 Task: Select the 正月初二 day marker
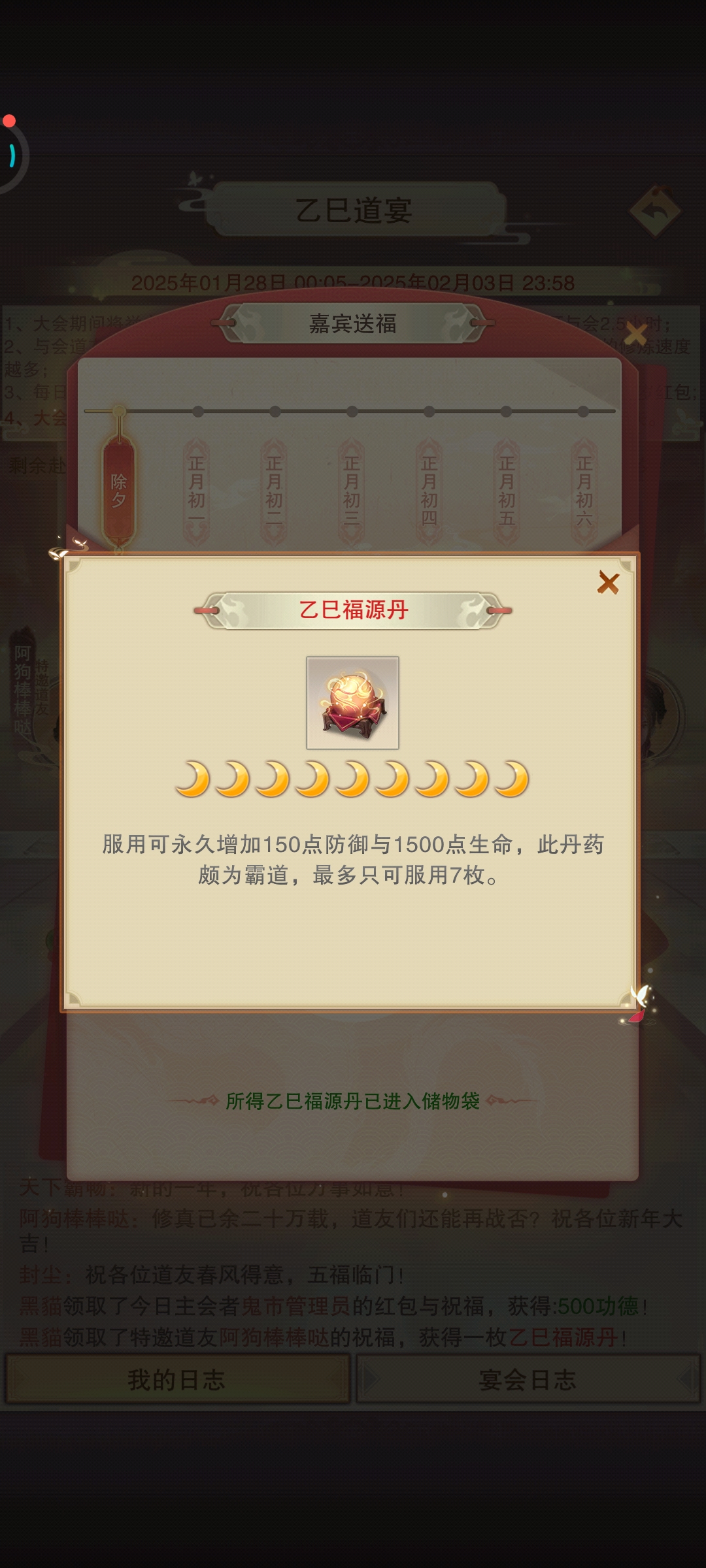tap(275, 491)
